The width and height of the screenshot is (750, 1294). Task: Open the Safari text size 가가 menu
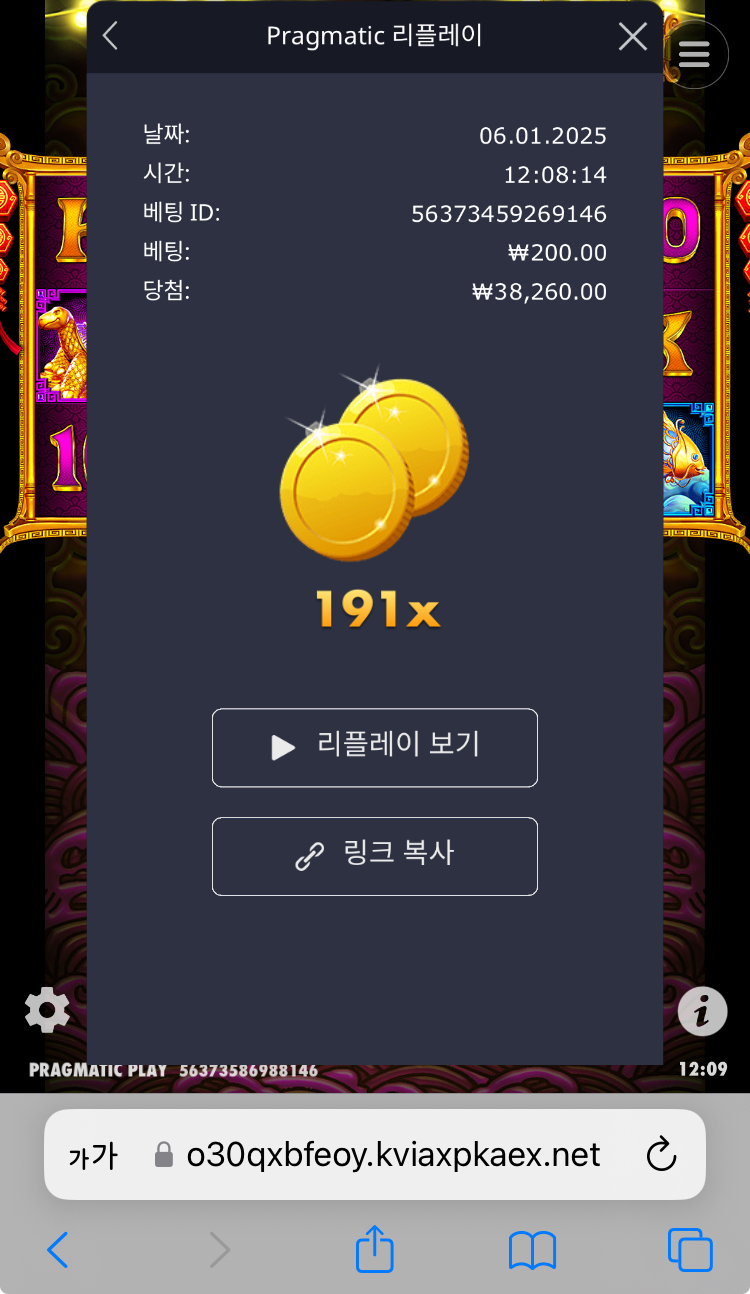[x=92, y=1157]
